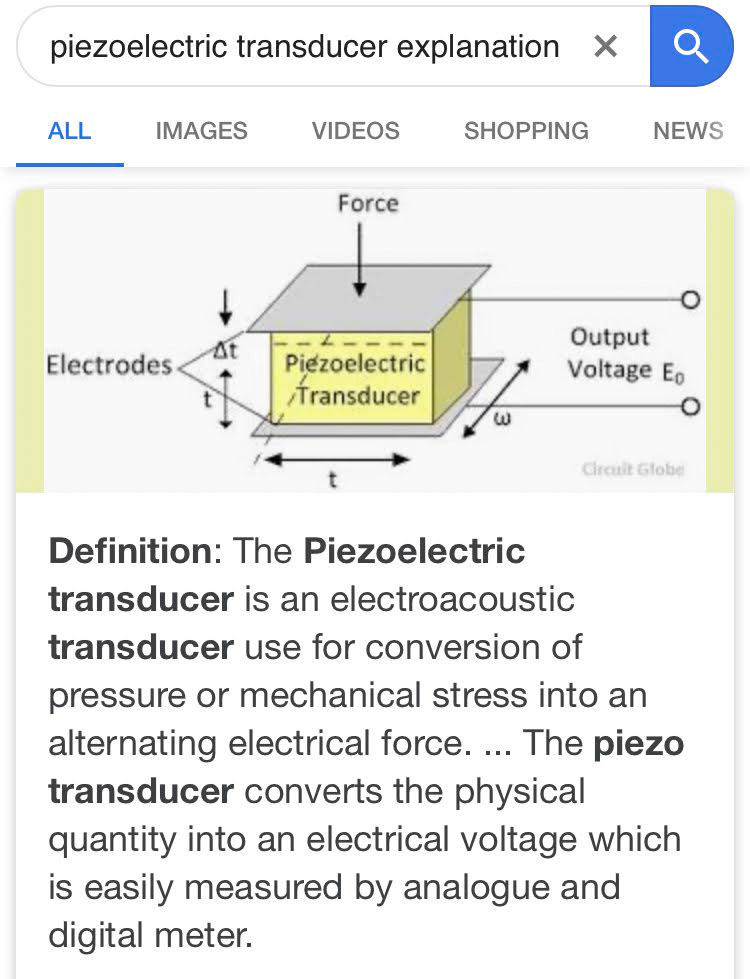
Task: Clear the search query text
Action: pyautogui.click(x=605, y=47)
